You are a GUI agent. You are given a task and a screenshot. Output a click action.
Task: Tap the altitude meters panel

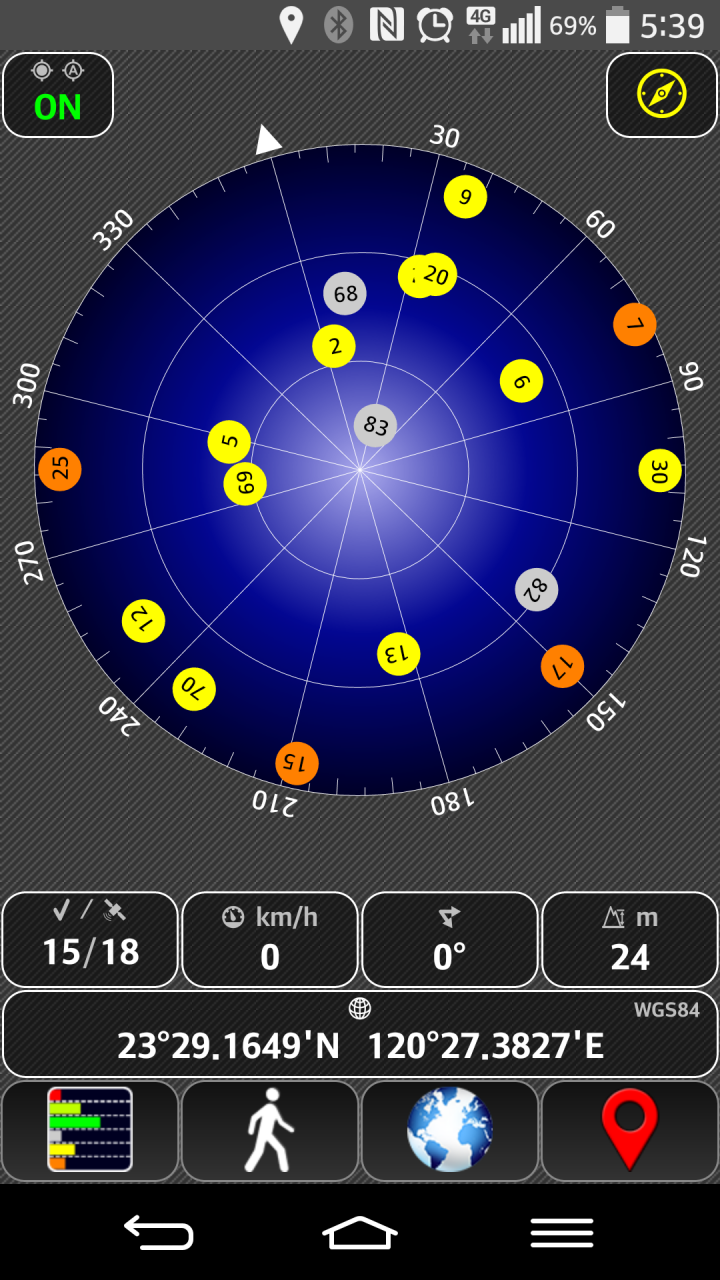(630, 939)
